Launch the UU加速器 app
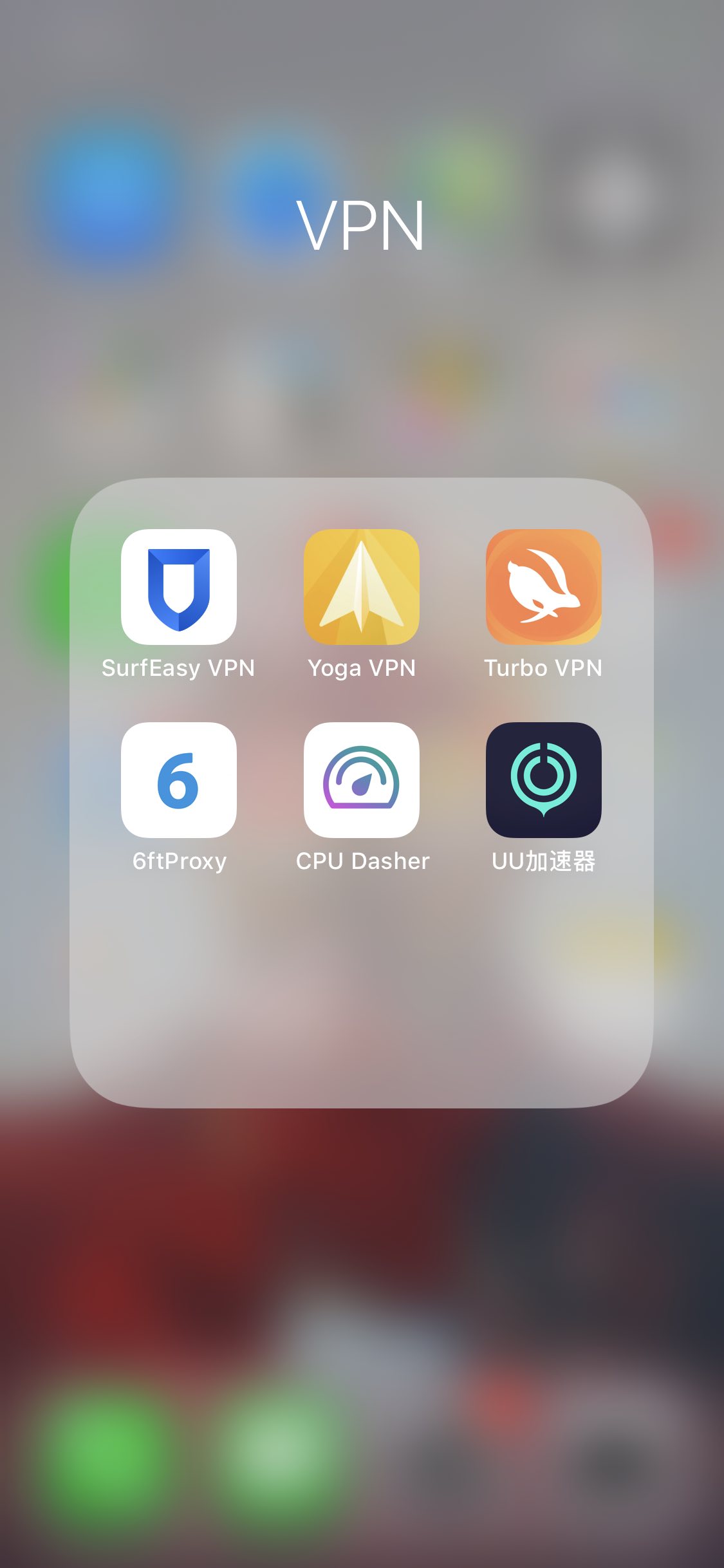The image size is (724, 1568). [543, 779]
